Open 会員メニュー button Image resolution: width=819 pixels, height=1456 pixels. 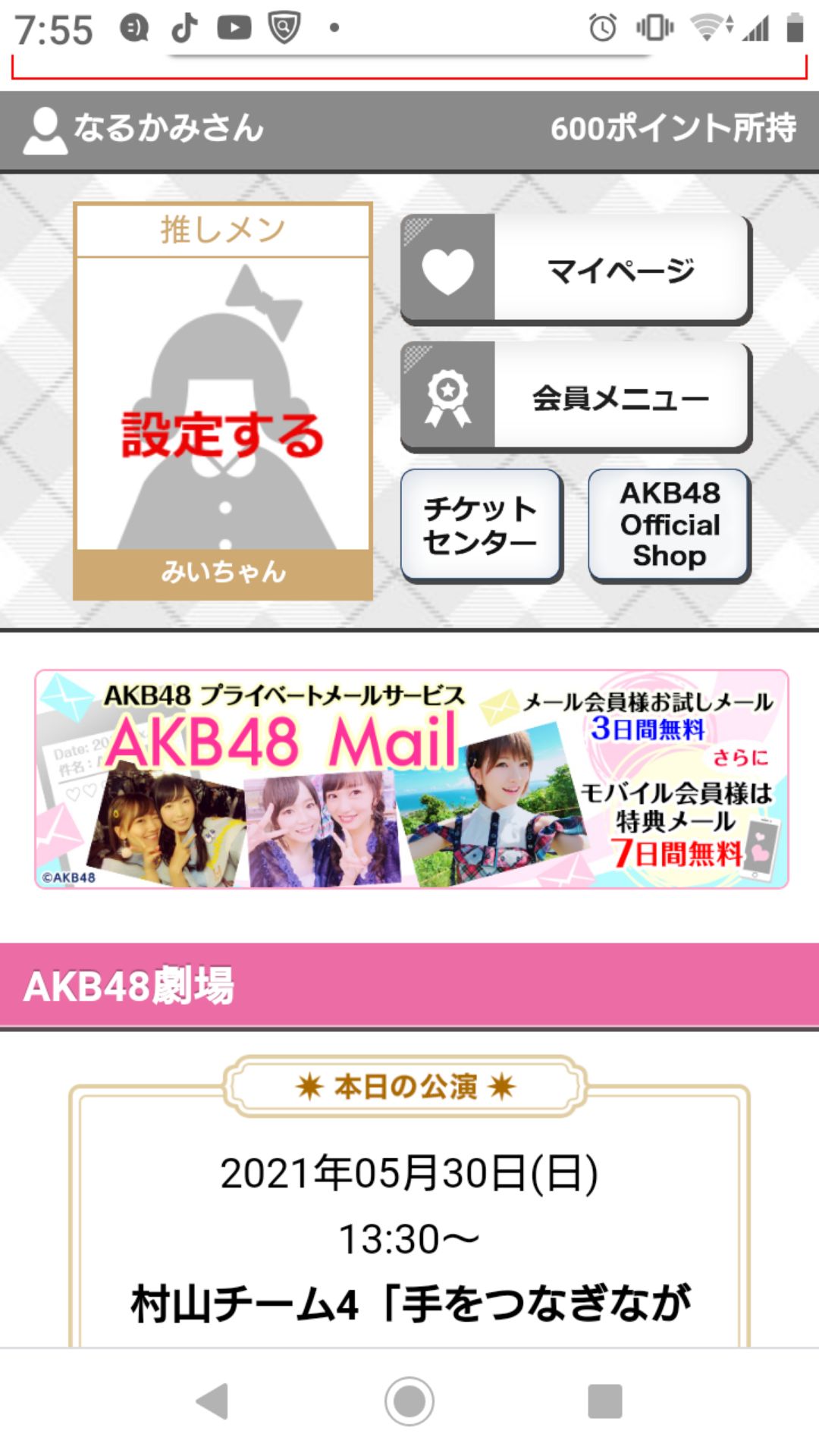(x=576, y=397)
